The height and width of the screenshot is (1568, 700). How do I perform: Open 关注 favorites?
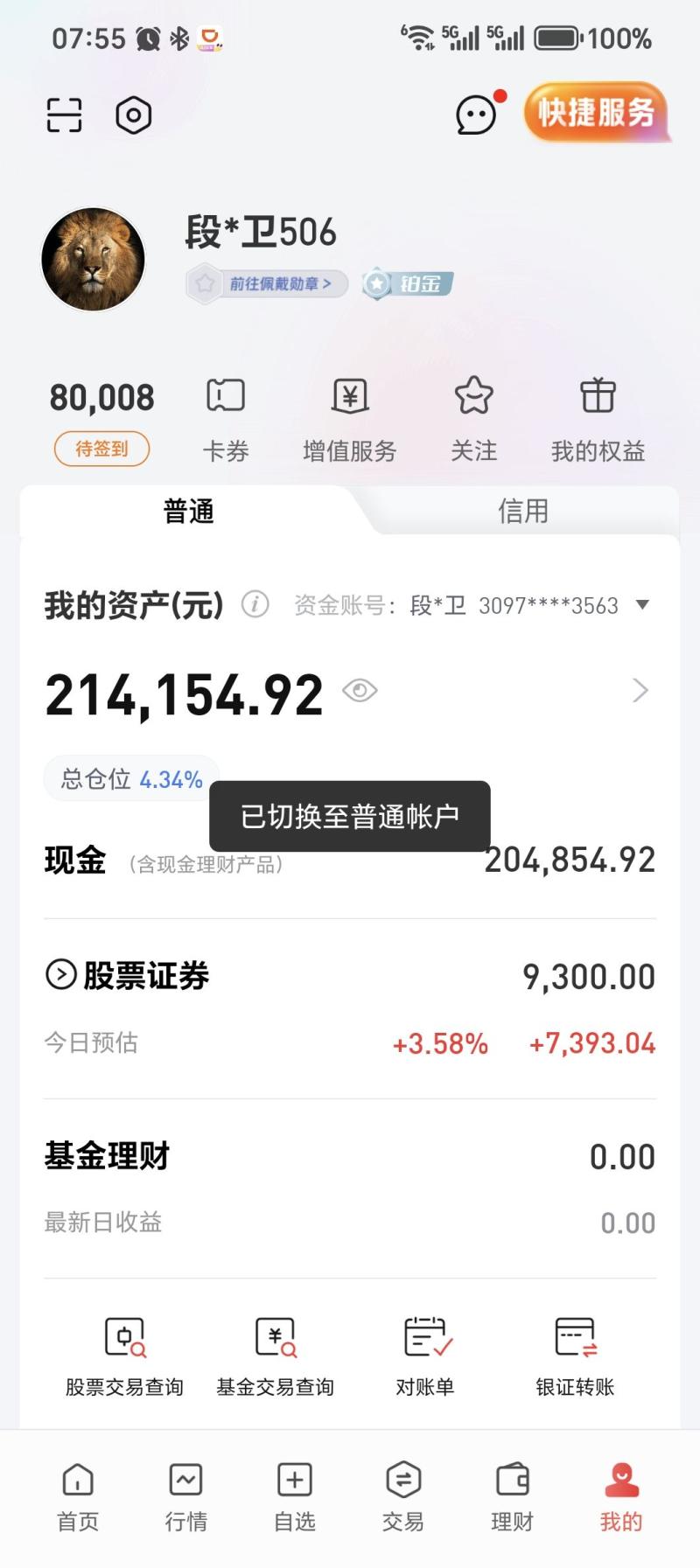coord(473,418)
